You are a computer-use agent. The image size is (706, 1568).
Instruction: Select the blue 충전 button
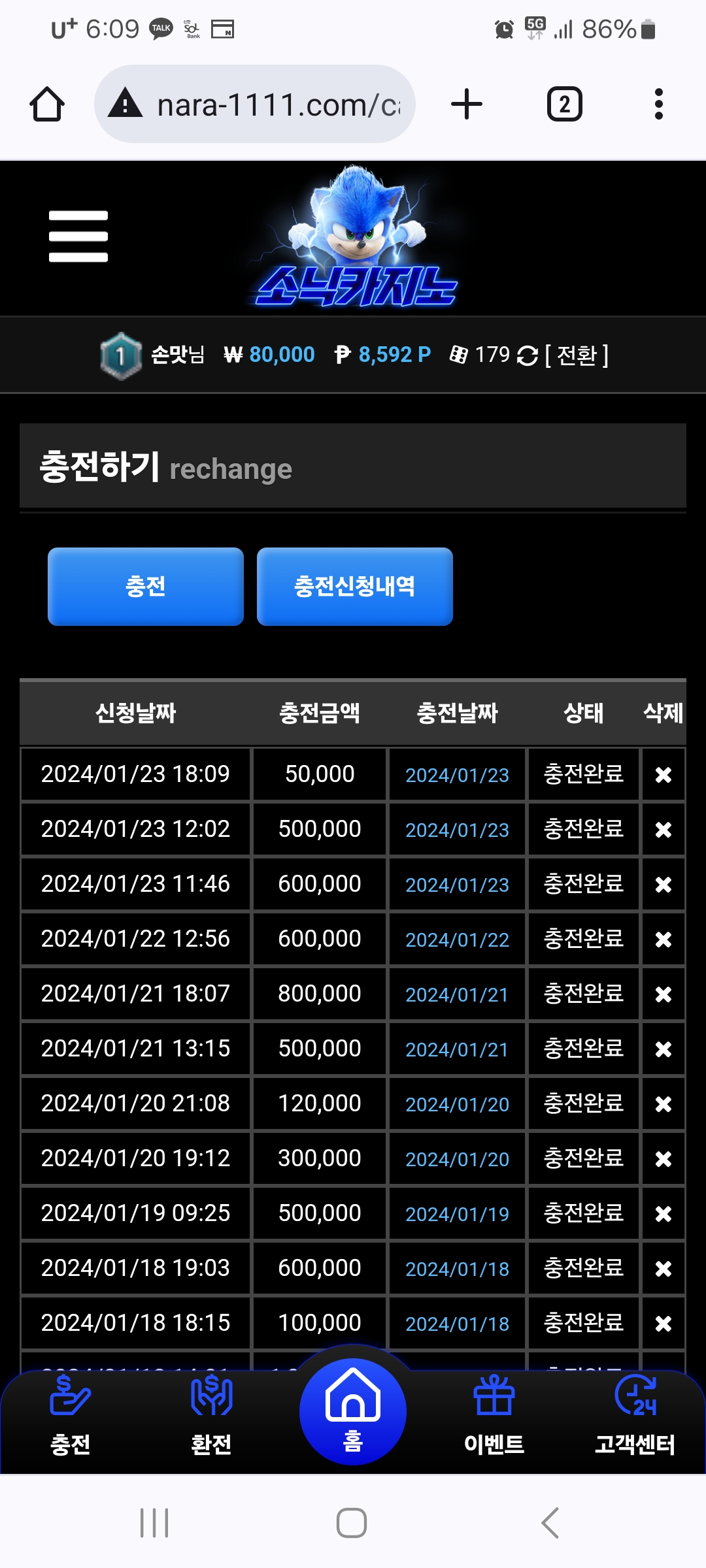pos(146,587)
